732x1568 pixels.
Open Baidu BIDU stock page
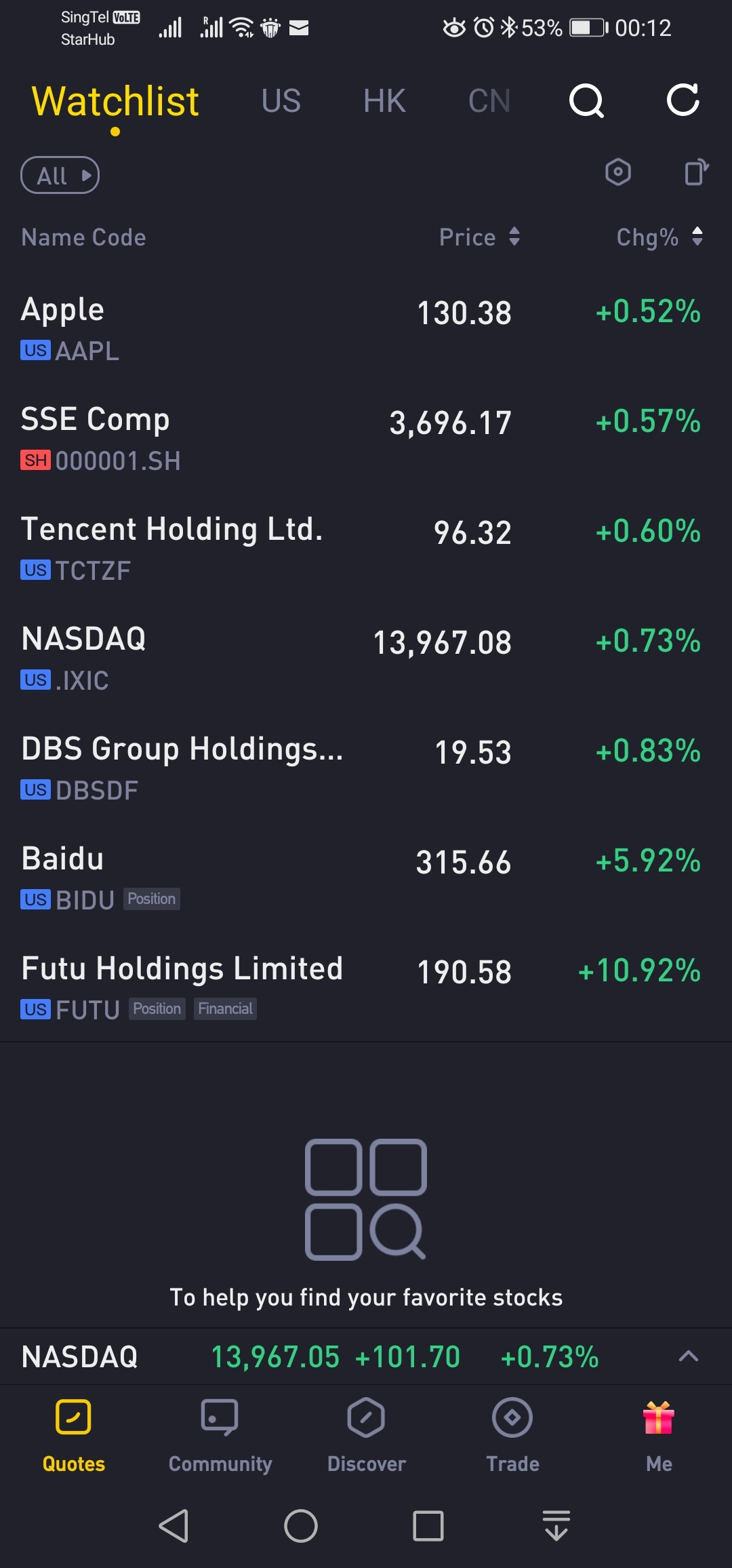[x=366, y=878]
